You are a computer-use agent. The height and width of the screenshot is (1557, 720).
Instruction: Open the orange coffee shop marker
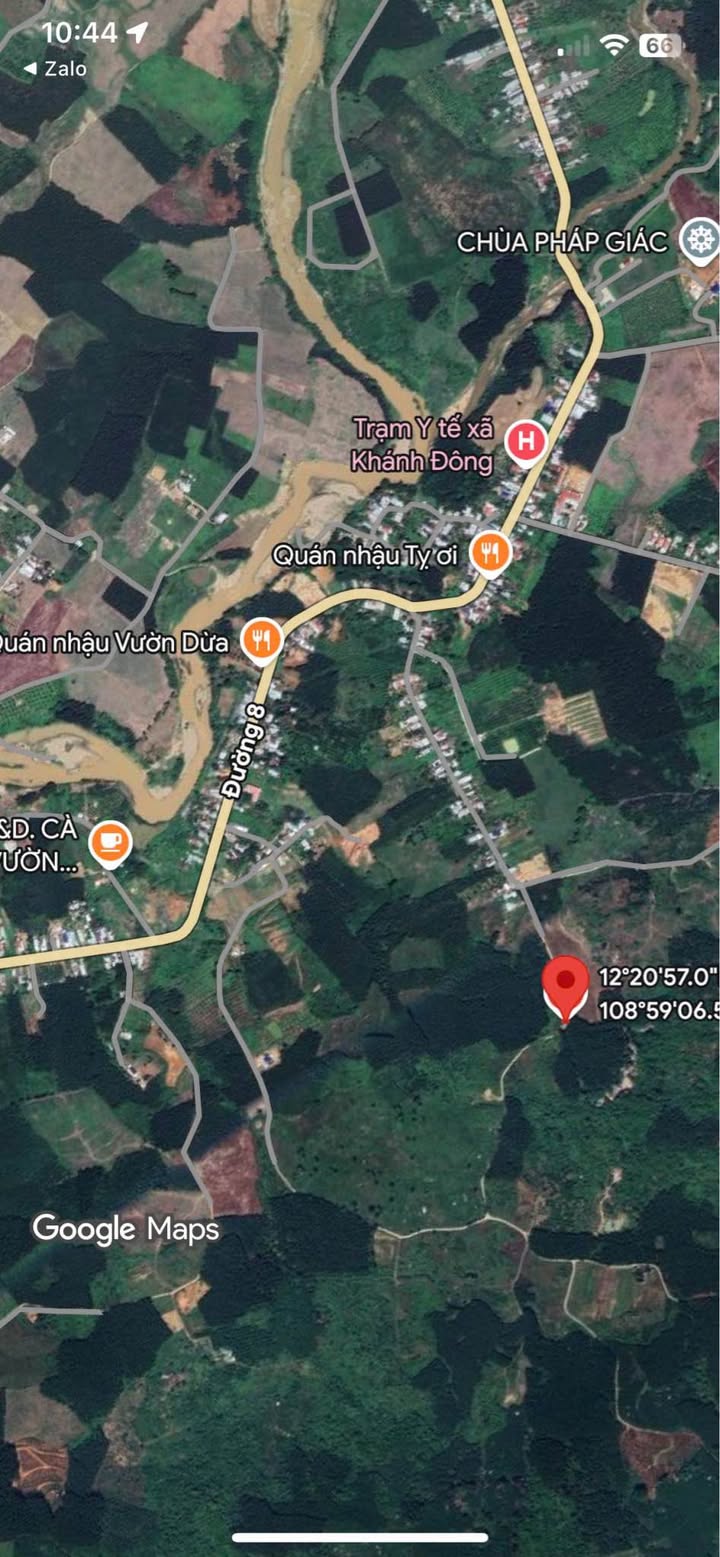[x=110, y=843]
